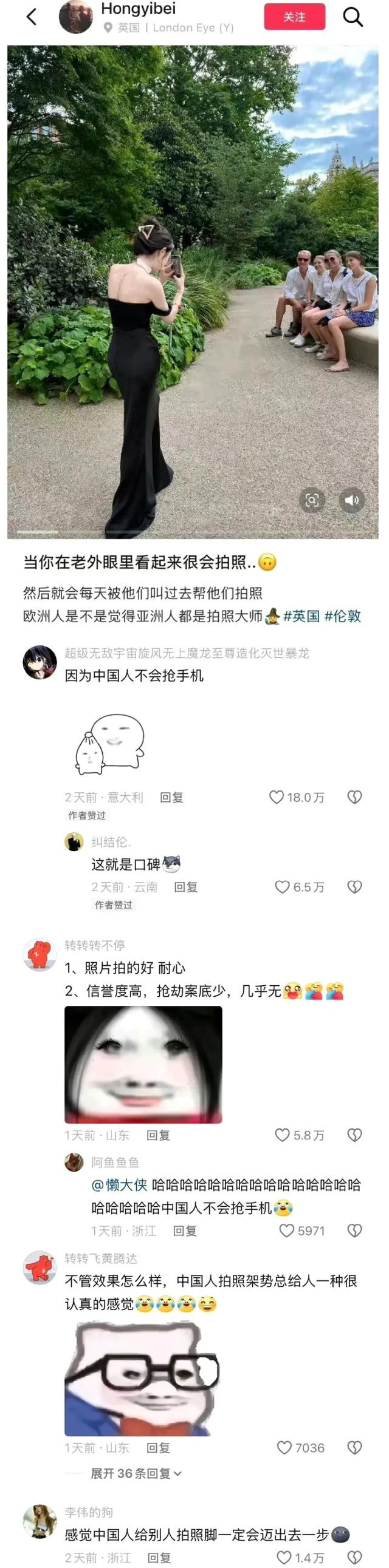
Task: Like 转转转不停's comment
Action: click(x=282, y=1135)
